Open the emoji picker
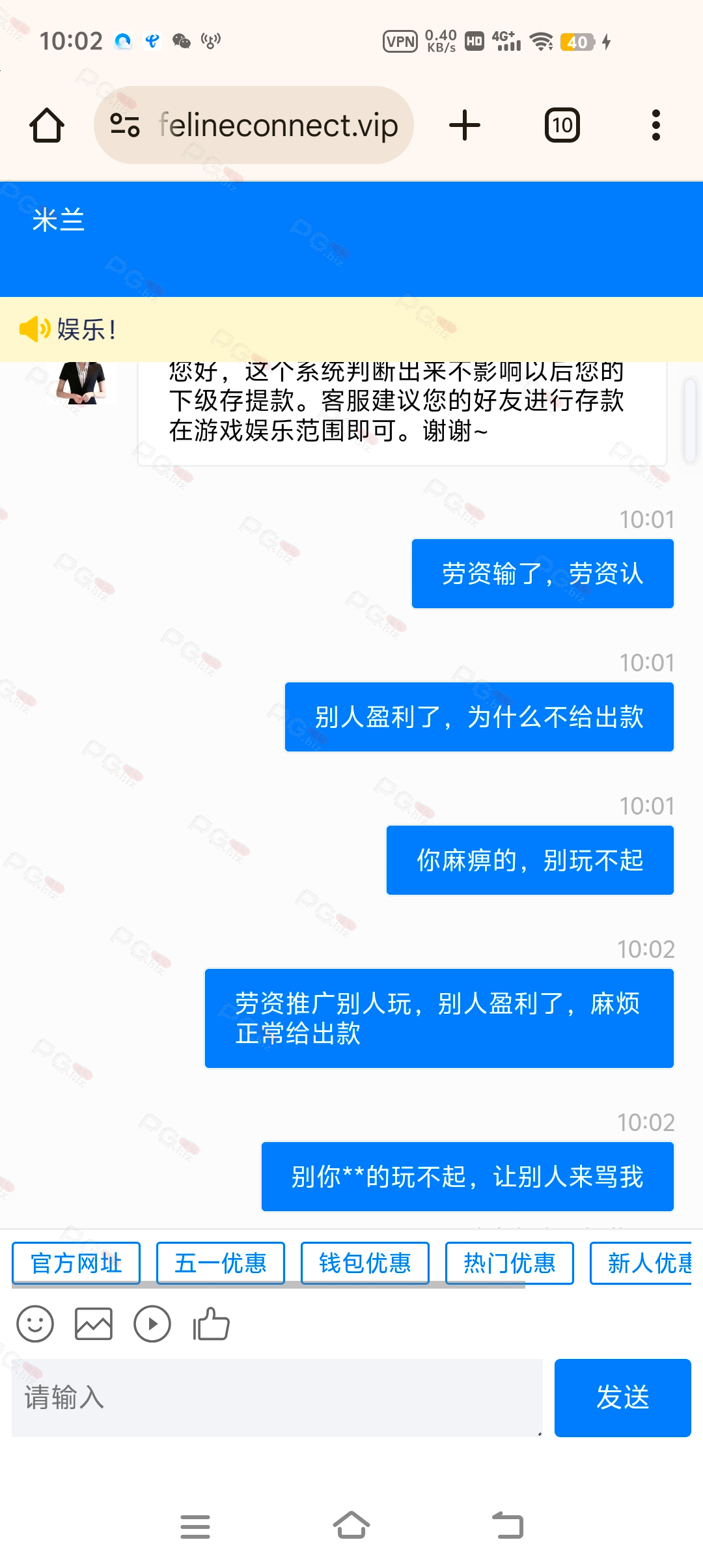Viewport: 703px width, 1568px height. click(35, 1324)
